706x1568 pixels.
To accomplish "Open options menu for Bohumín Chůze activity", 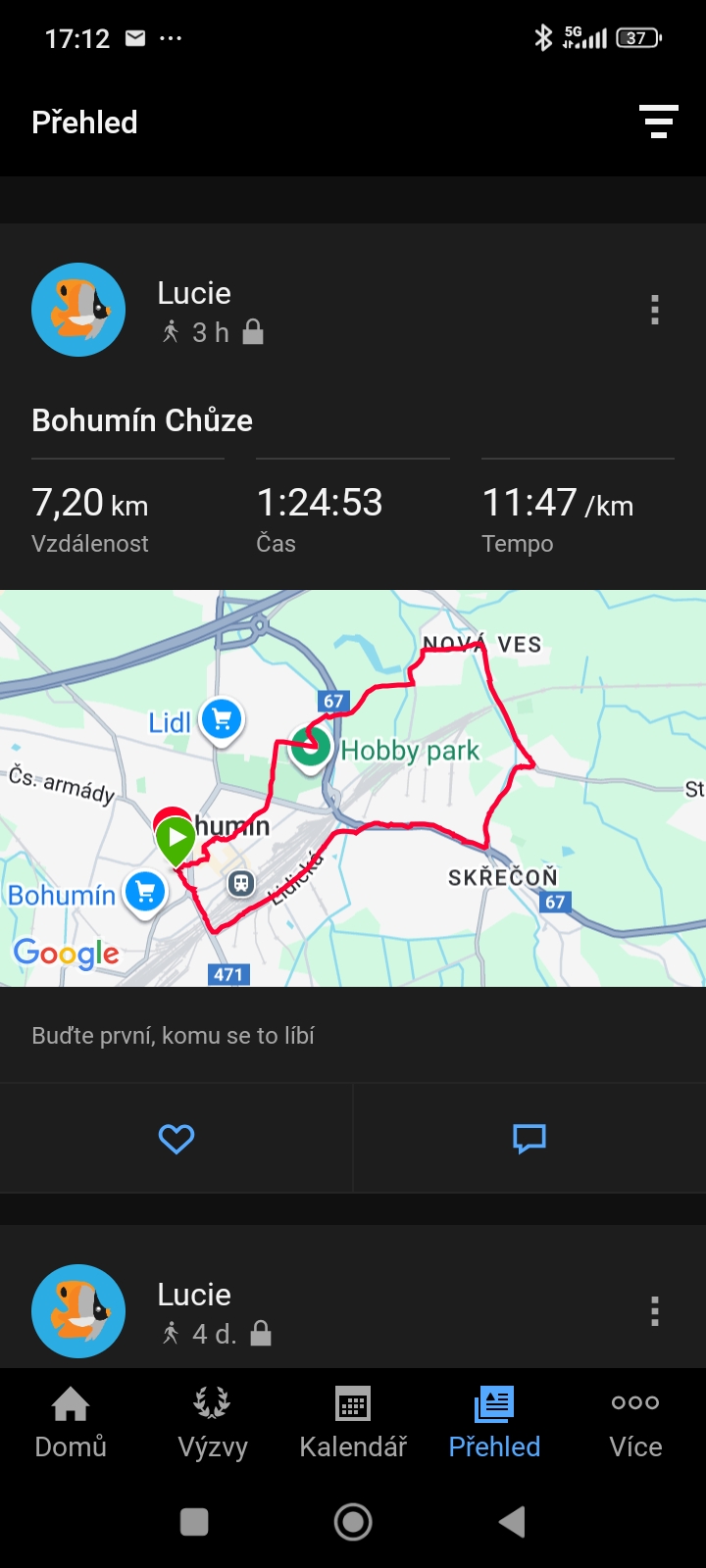I will tap(655, 311).
